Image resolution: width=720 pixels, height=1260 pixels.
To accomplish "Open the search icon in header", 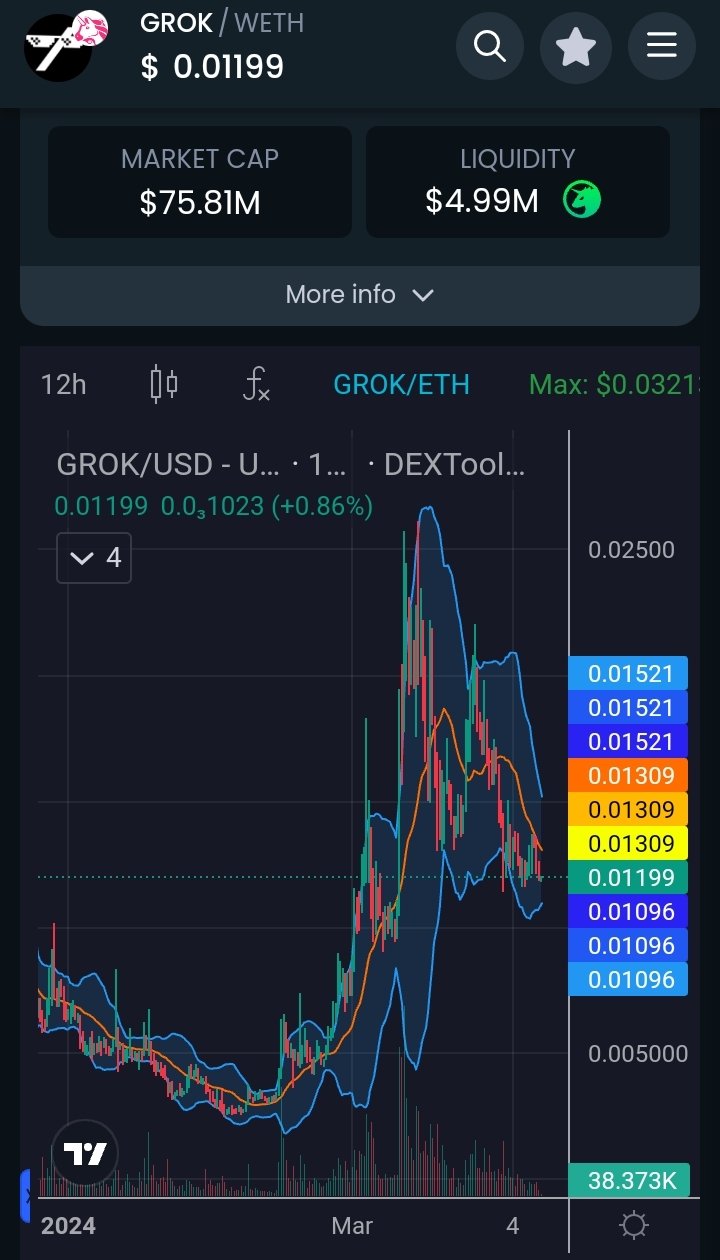I will pos(490,45).
